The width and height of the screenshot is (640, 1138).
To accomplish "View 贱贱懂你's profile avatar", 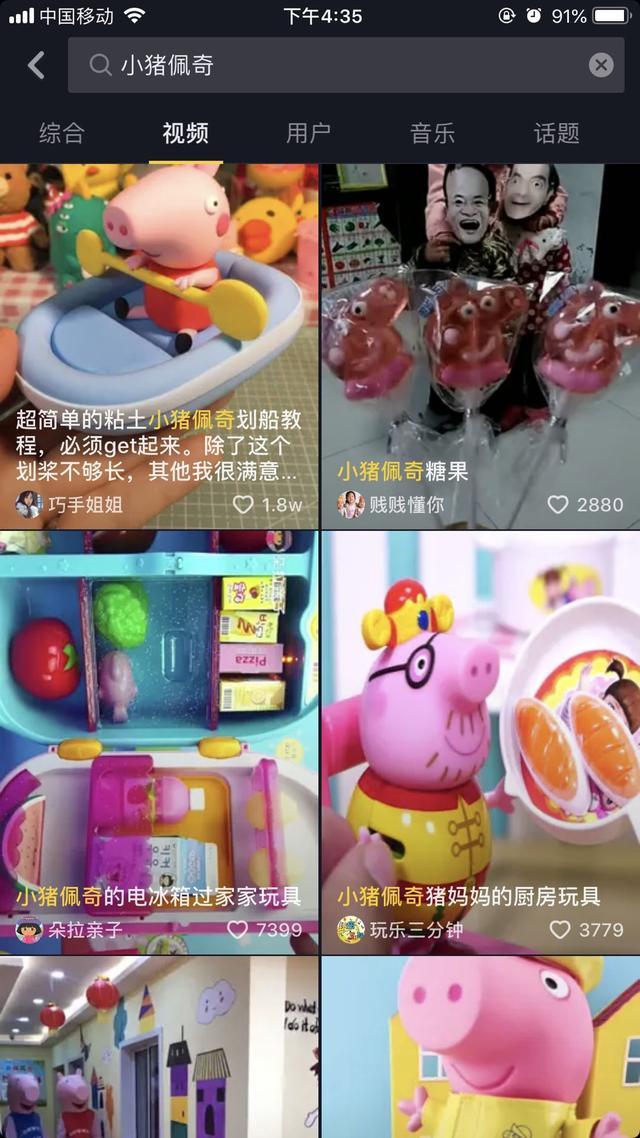I will point(351,504).
